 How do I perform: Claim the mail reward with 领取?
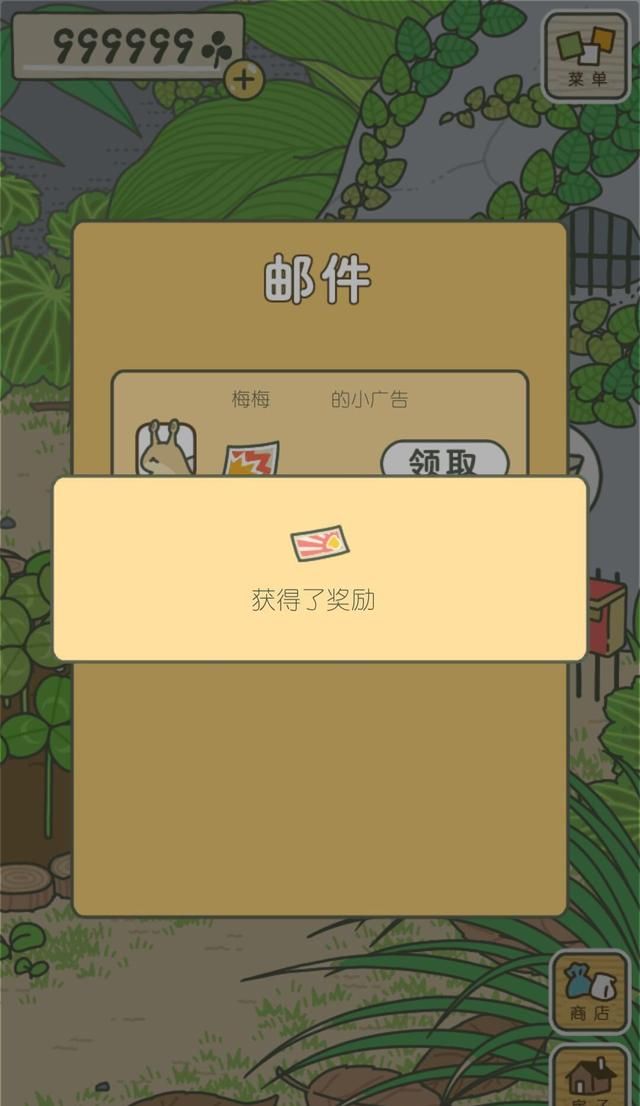[444, 461]
